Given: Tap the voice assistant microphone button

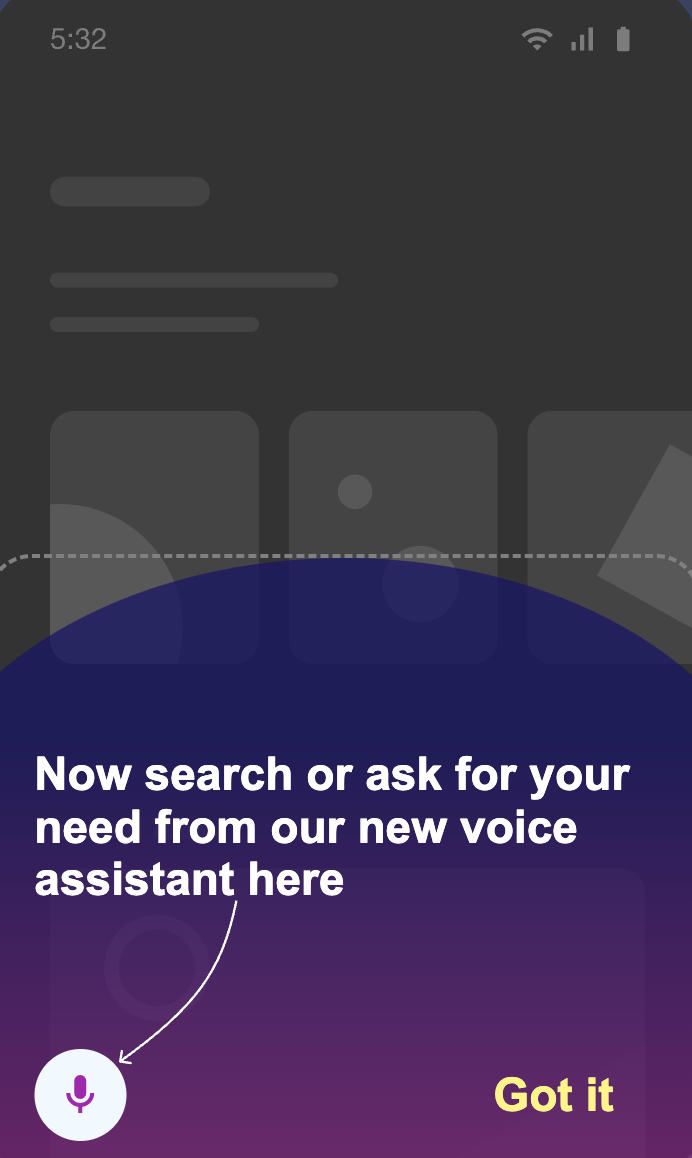Looking at the screenshot, I should tap(80, 1095).
